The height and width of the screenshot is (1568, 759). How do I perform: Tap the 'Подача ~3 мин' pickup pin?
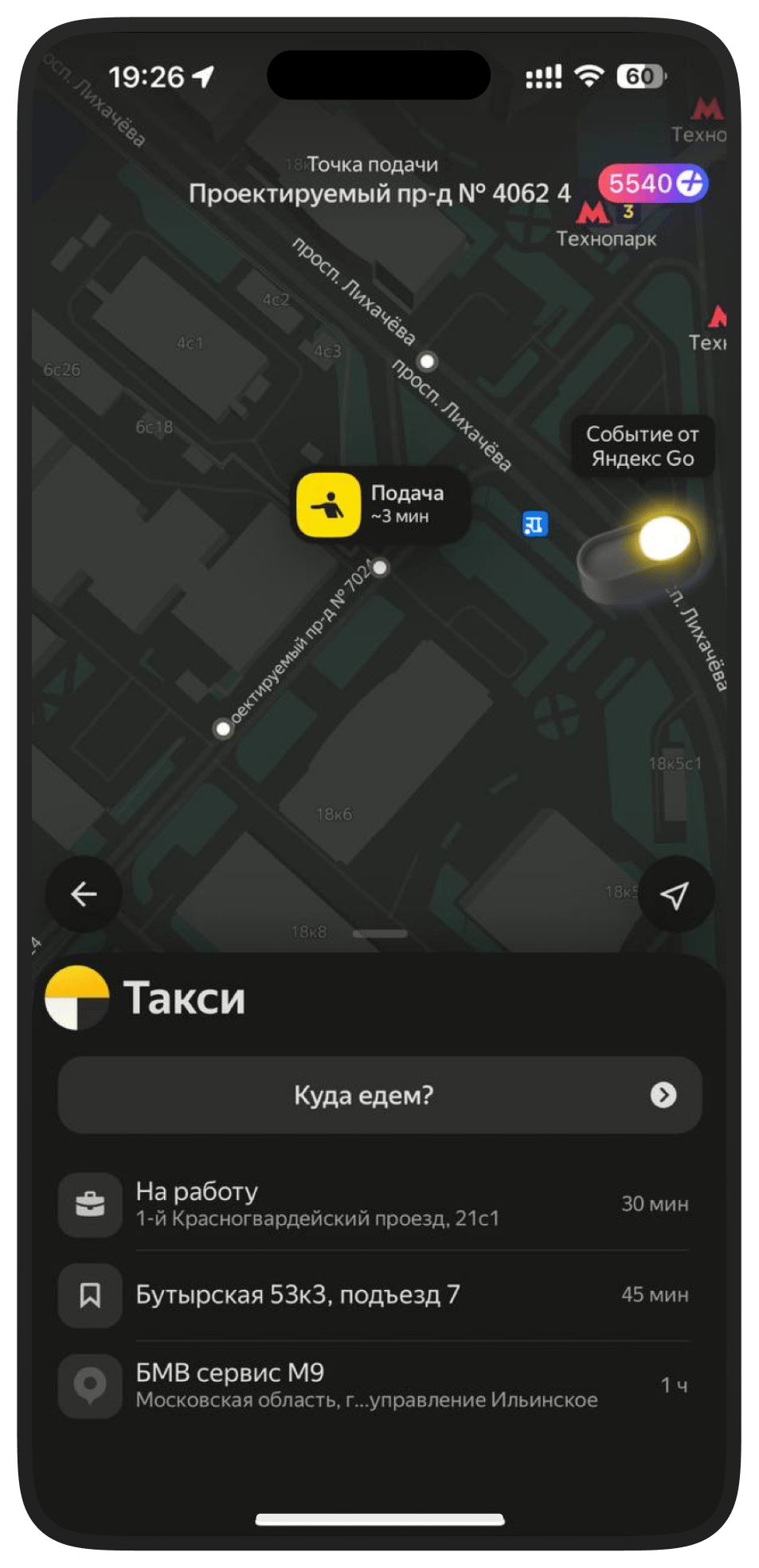tap(381, 504)
